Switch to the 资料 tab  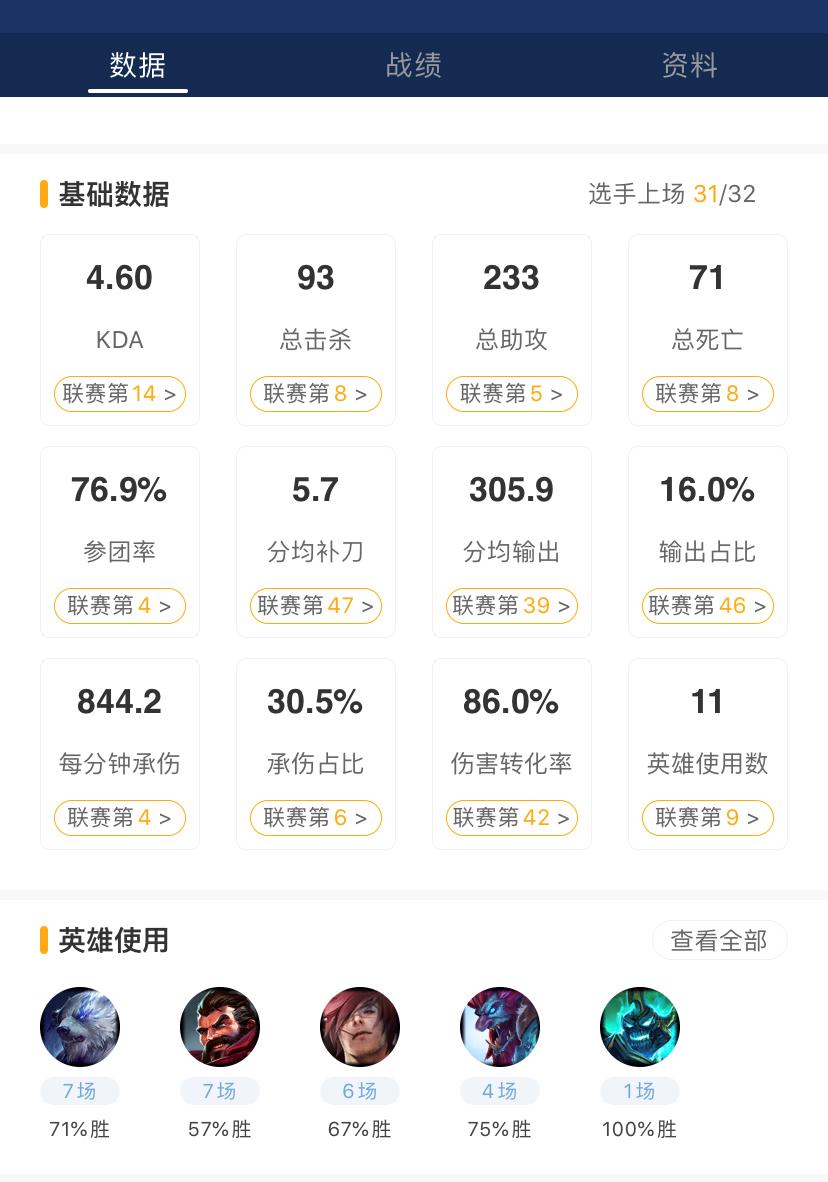(x=689, y=66)
